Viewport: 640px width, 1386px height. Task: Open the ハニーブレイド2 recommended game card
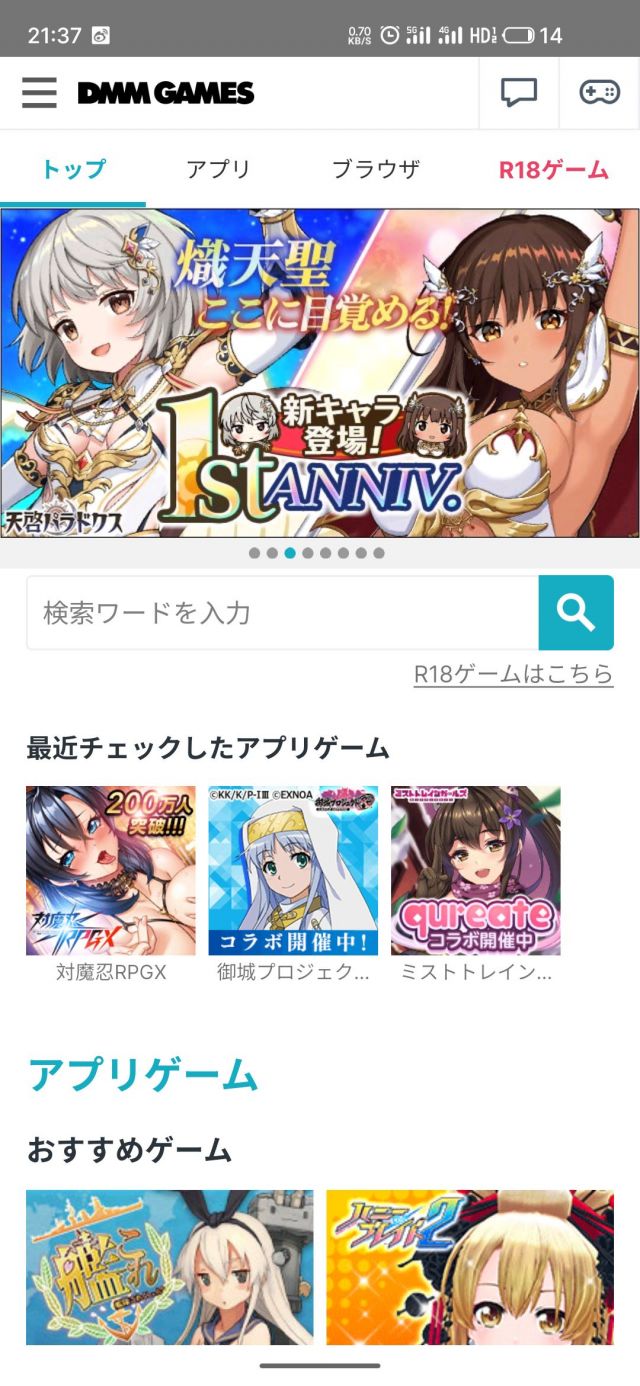[470, 1267]
